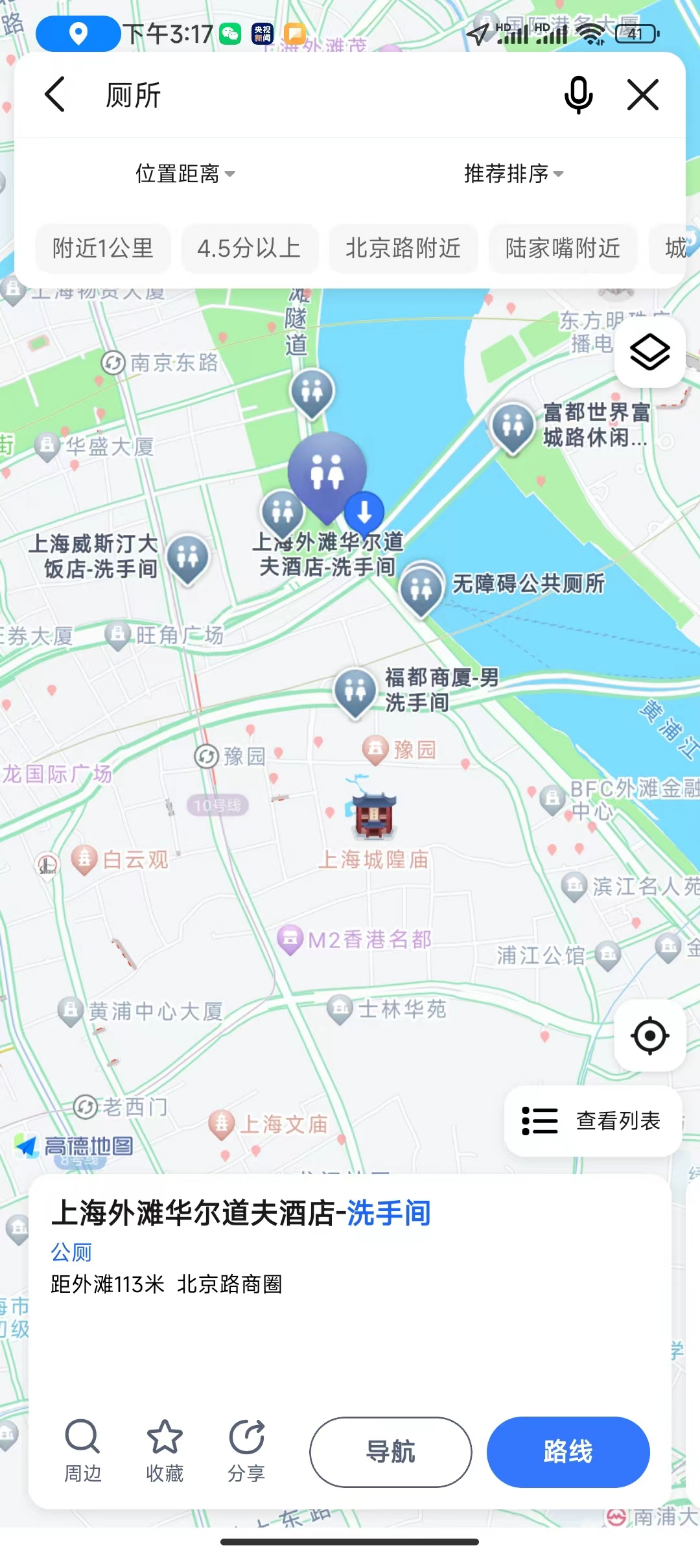Image resolution: width=700 pixels, height=1556 pixels.
Task: Clear the 厕所 search query
Action: (x=643, y=95)
